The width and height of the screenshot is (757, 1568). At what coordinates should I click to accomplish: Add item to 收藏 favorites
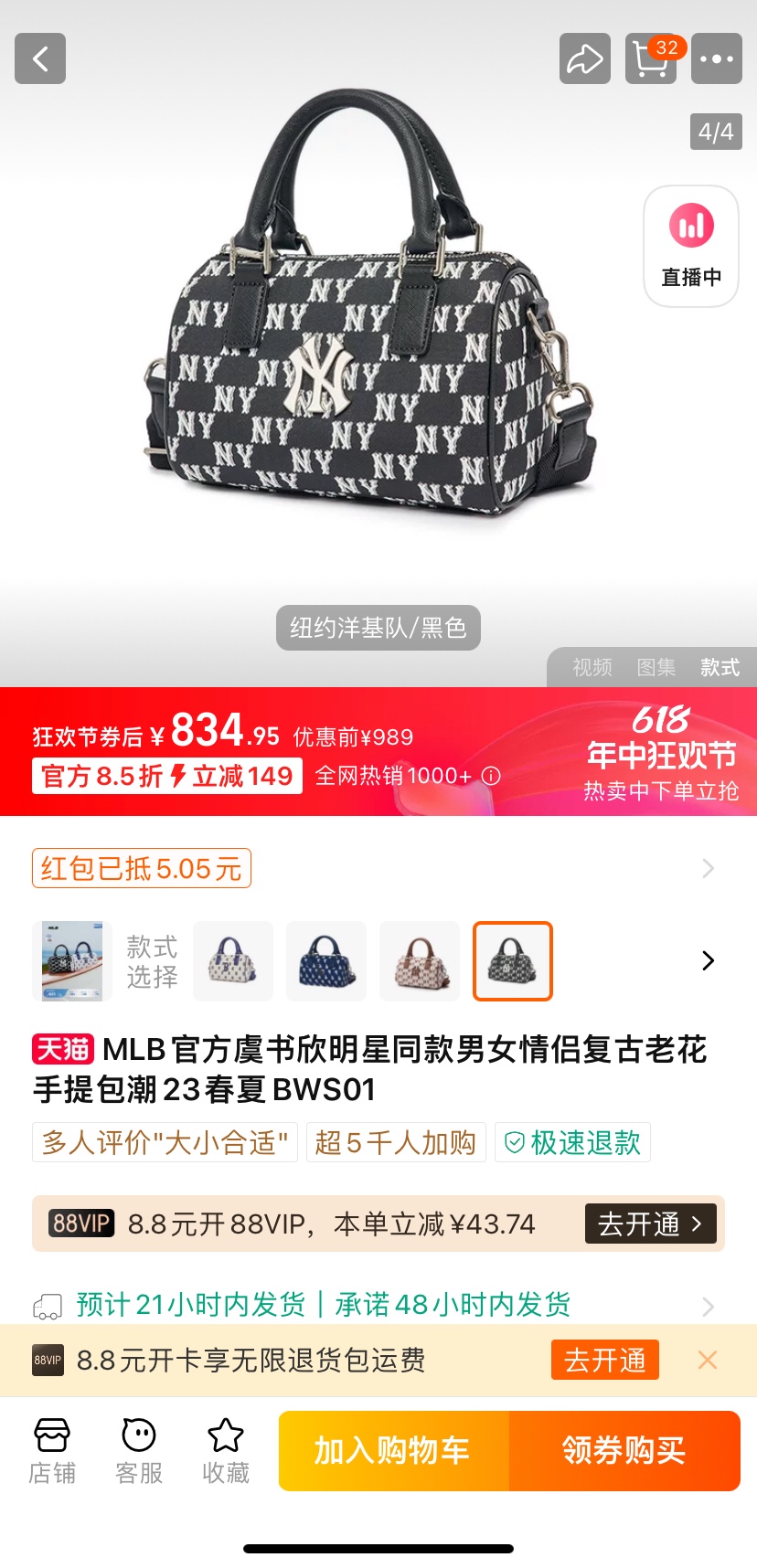click(226, 1450)
